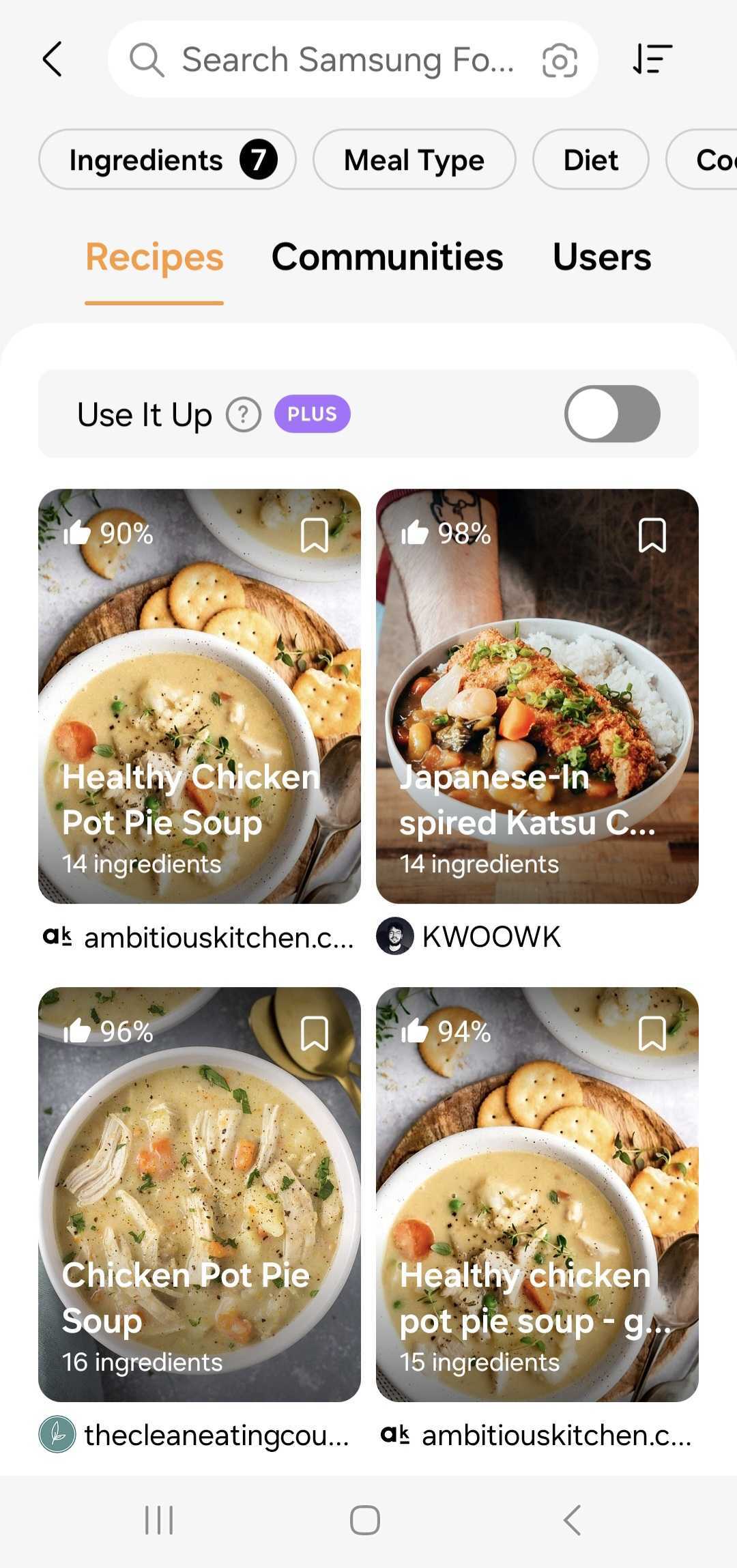Switch to the Users tab

pyautogui.click(x=602, y=258)
